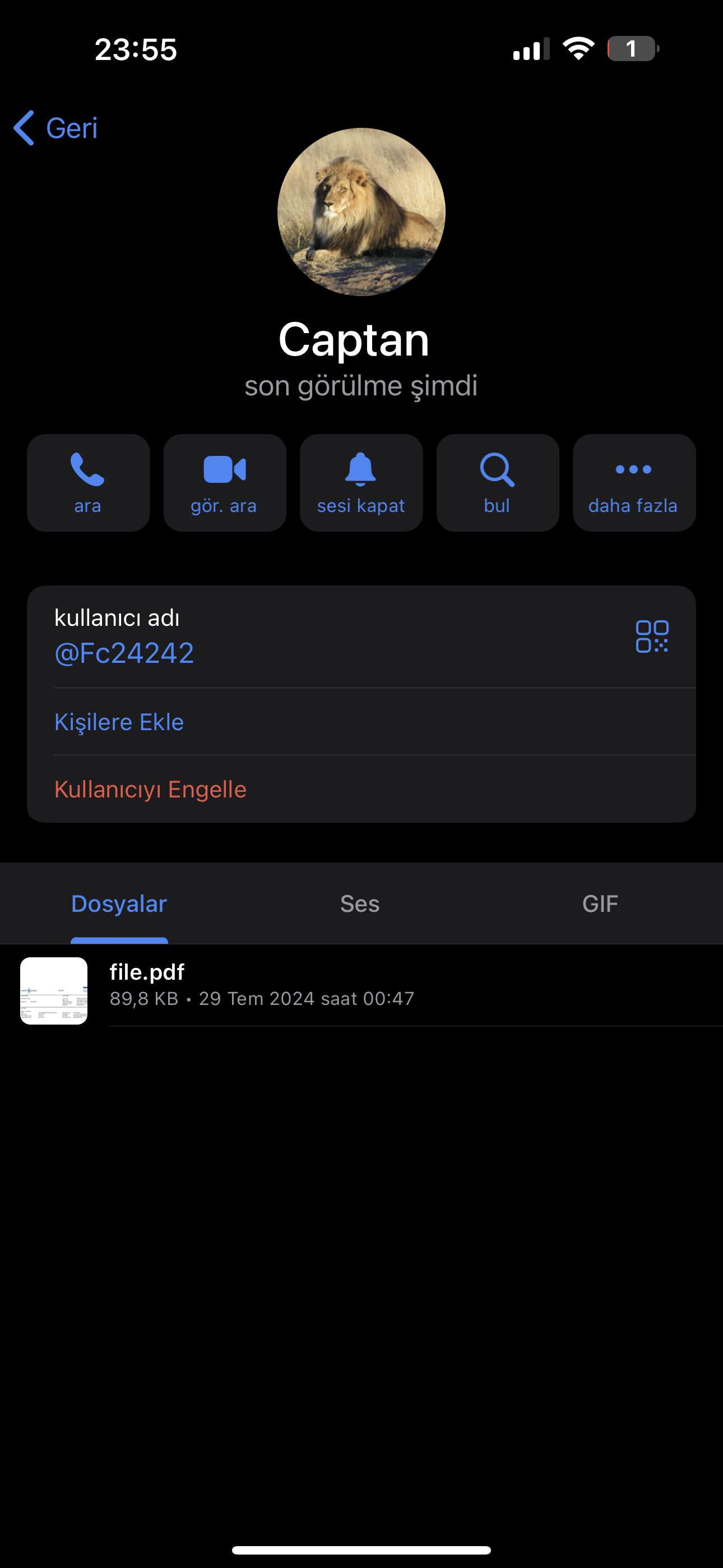Switch to the Dosyalar tab
The height and width of the screenshot is (1568, 723).
click(119, 904)
